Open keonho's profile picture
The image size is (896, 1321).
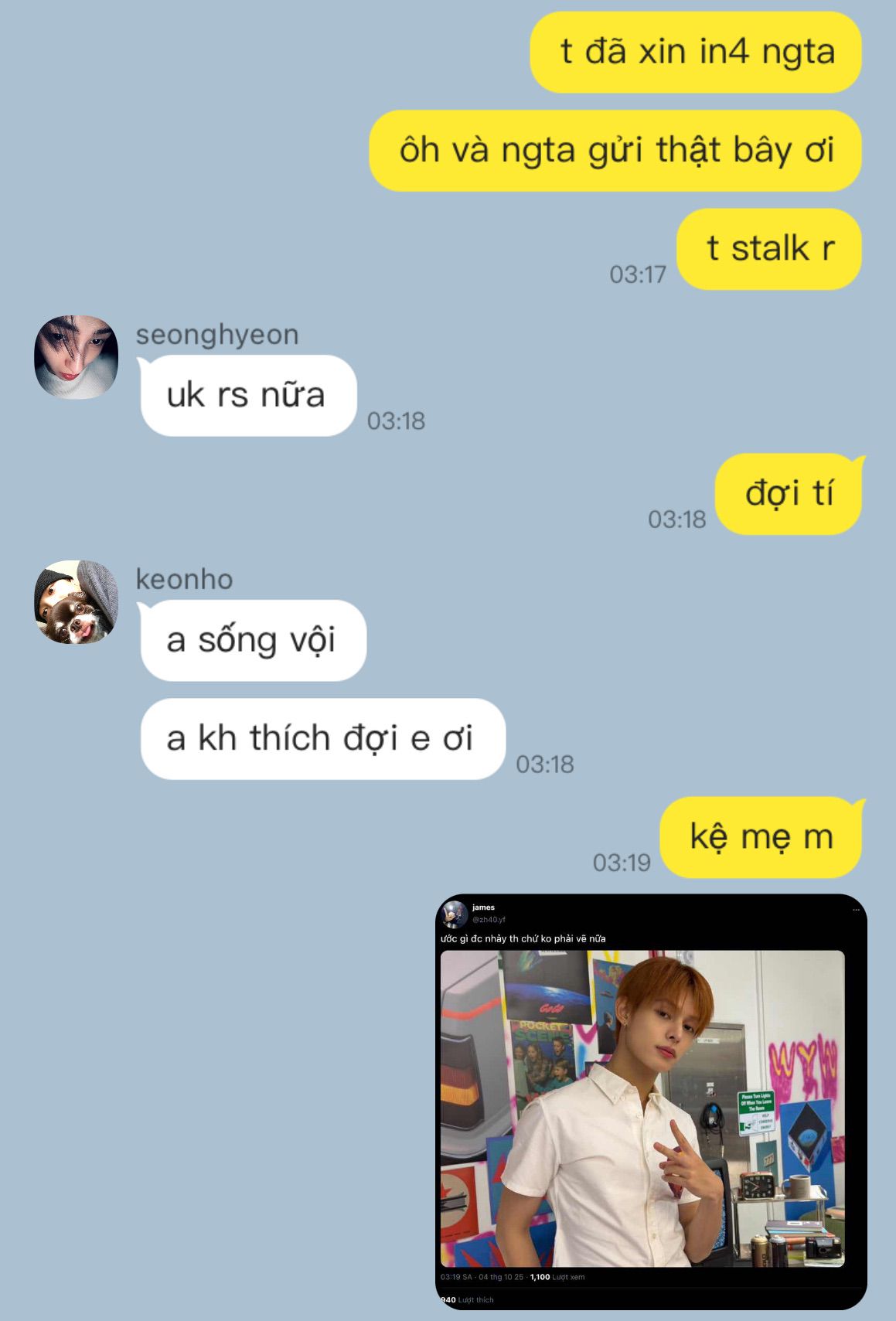(77, 602)
